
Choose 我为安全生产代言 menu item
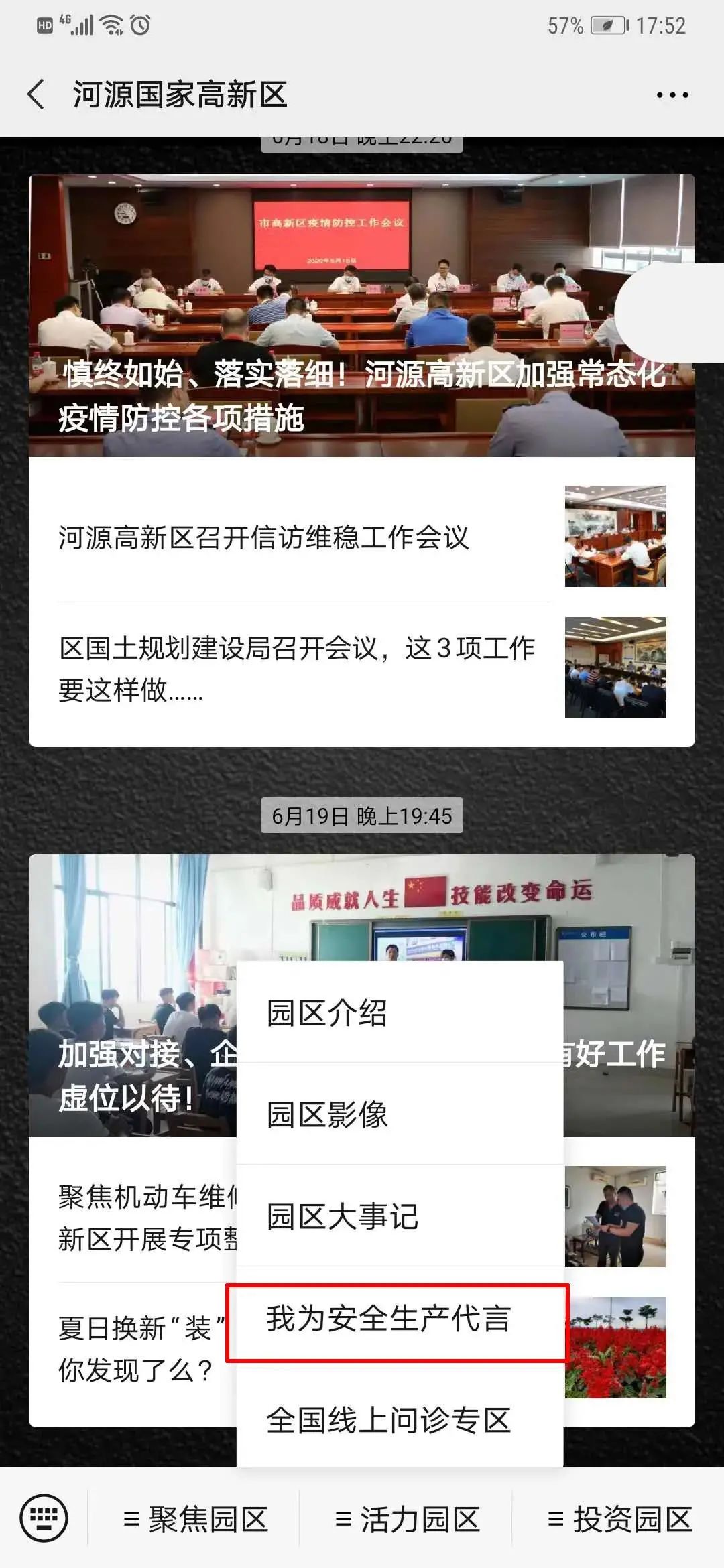(397, 1319)
